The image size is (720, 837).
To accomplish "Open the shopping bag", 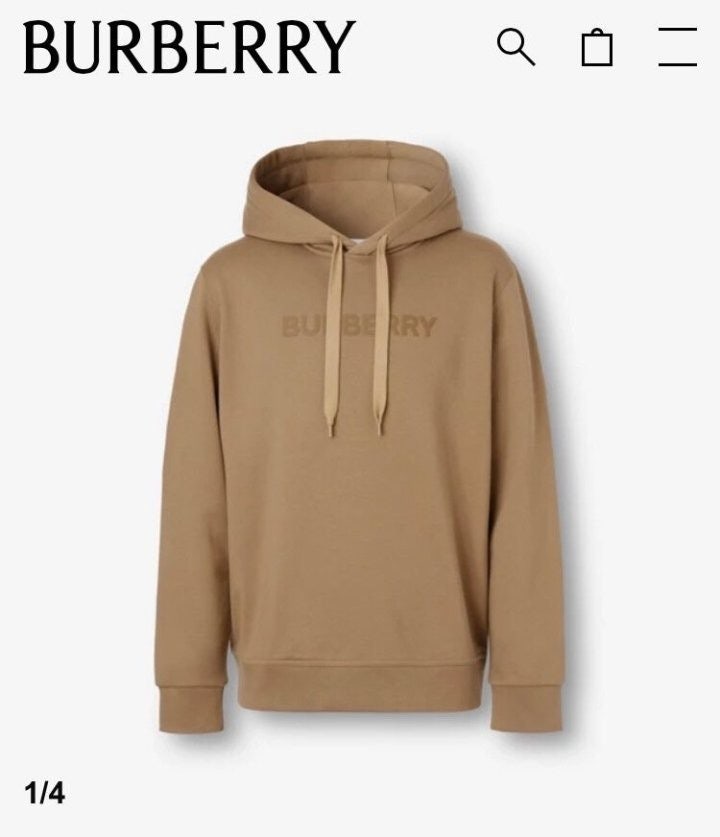I will pyautogui.click(x=597, y=47).
